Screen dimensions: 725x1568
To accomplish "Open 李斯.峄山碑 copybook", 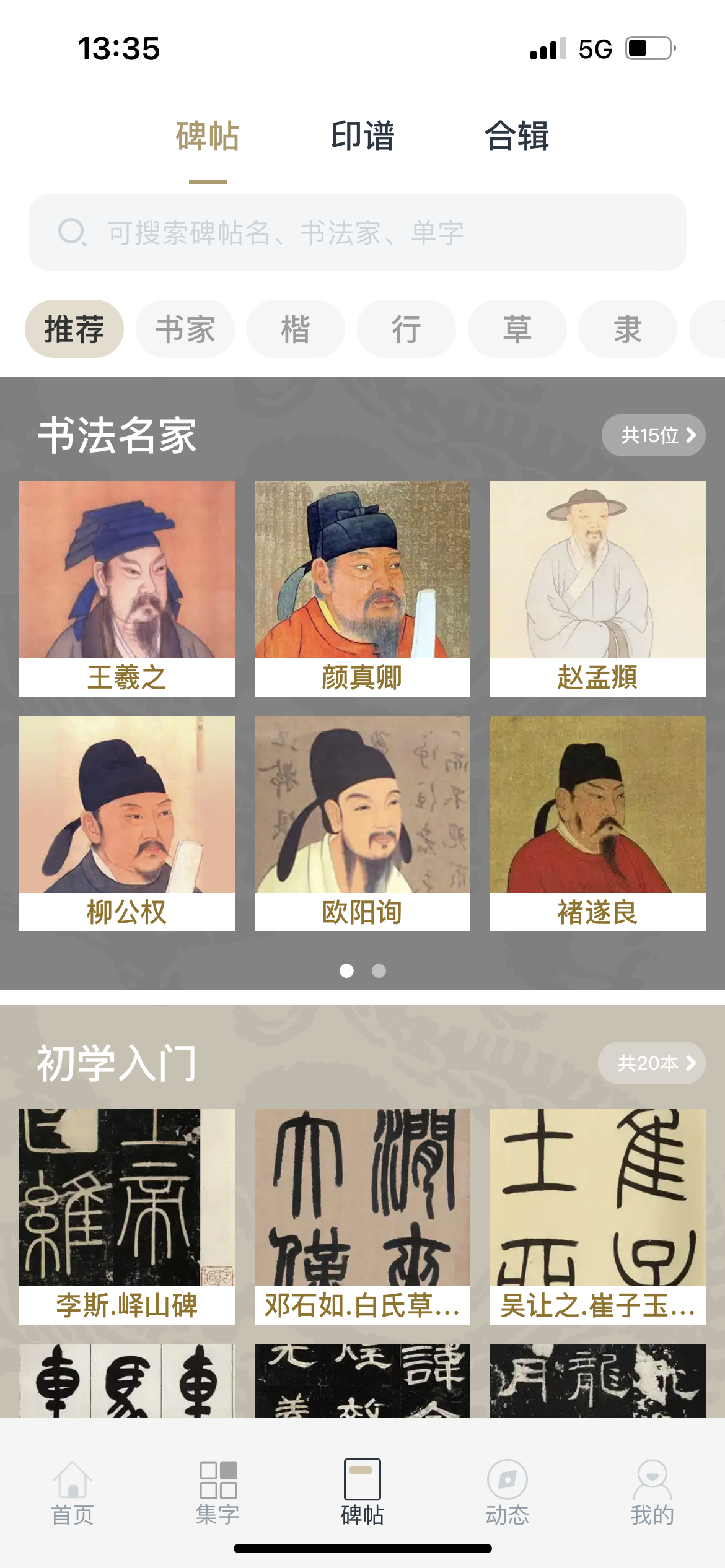I will coord(126,1214).
